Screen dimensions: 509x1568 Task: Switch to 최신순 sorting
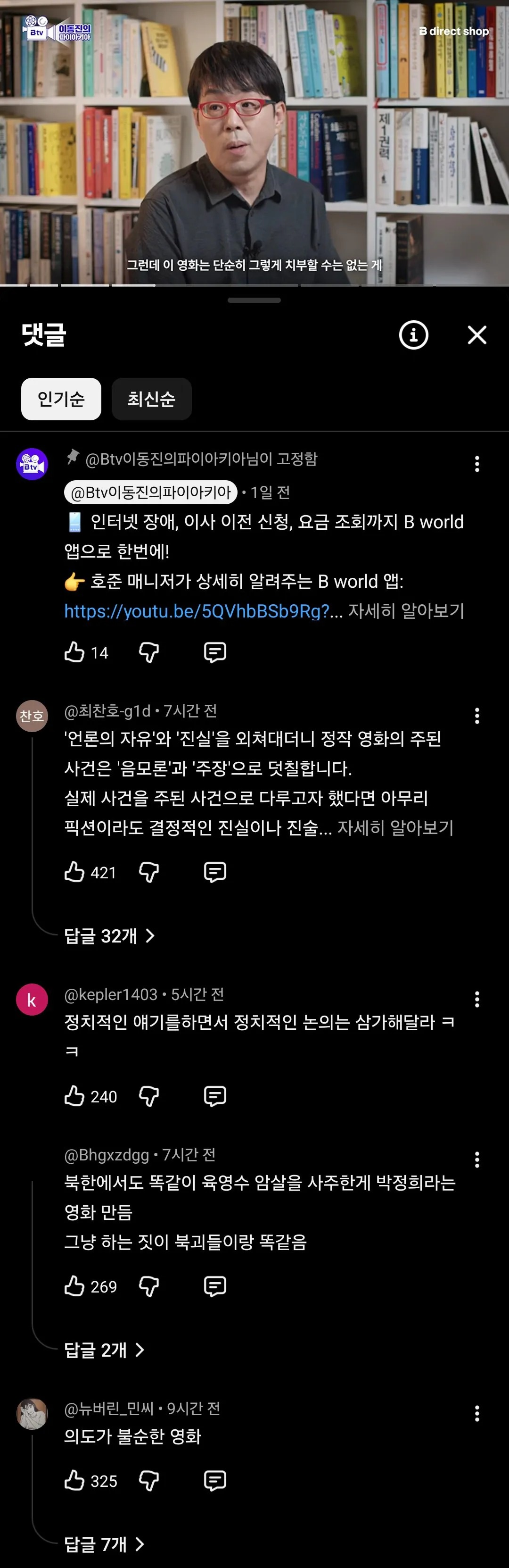(x=151, y=399)
